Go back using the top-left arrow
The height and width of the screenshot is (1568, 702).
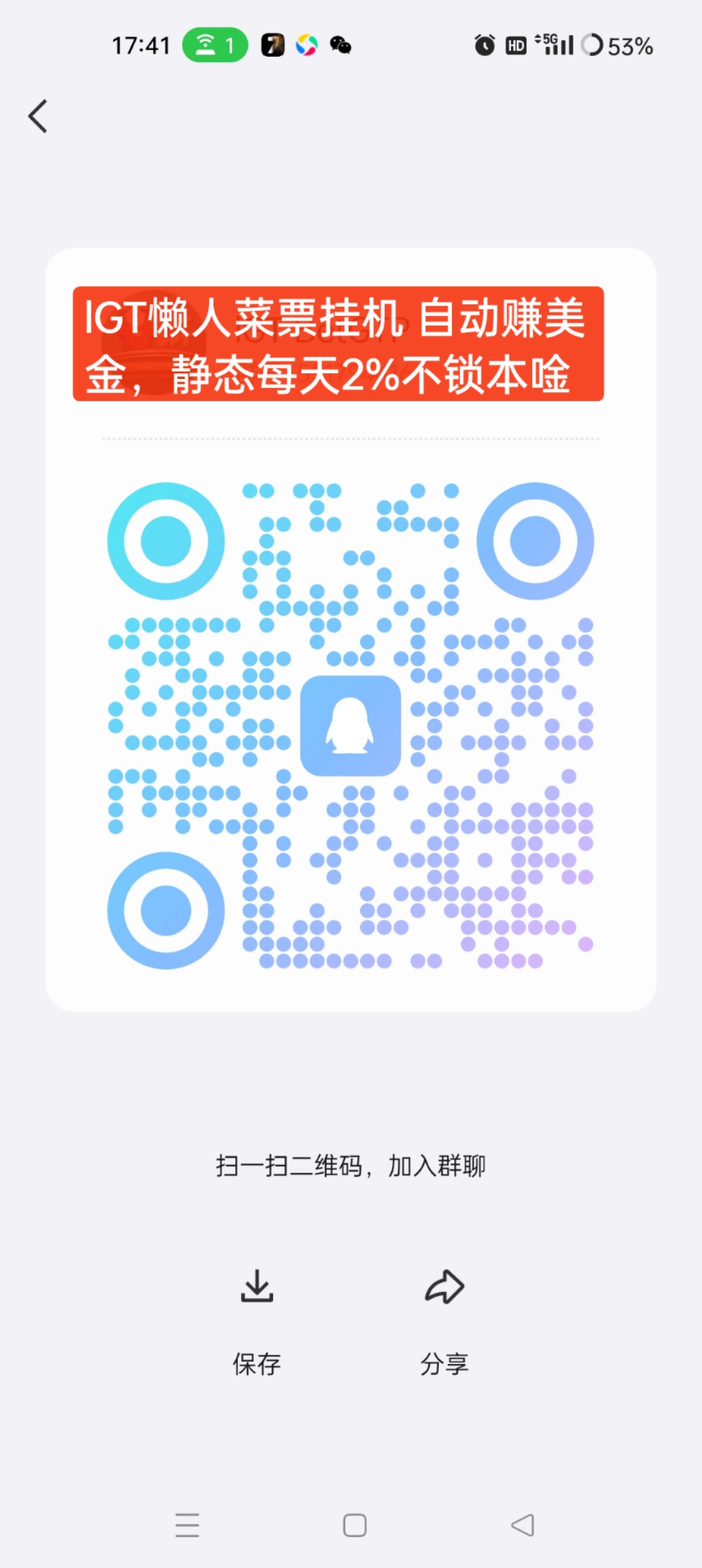coord(38,116)
